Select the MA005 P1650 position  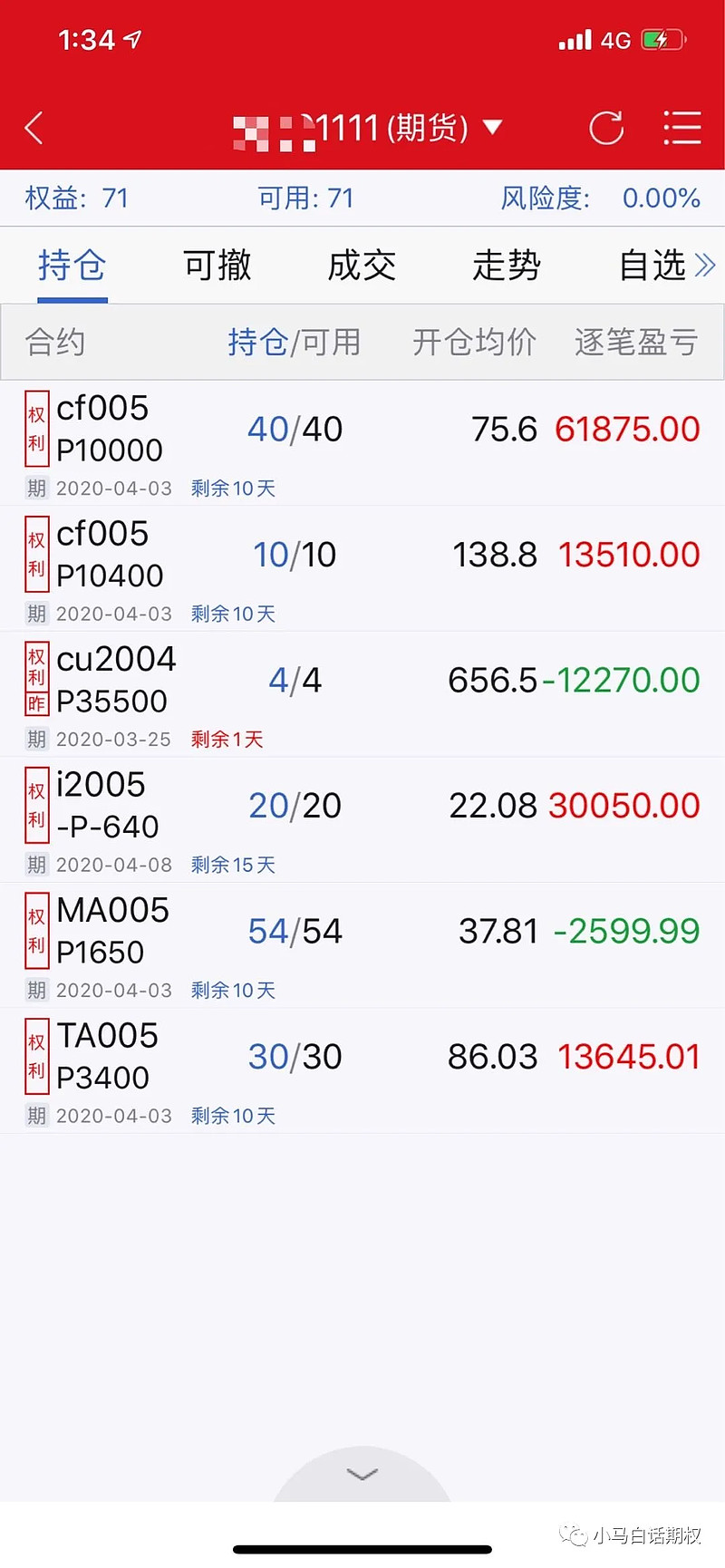pos(362,945)
